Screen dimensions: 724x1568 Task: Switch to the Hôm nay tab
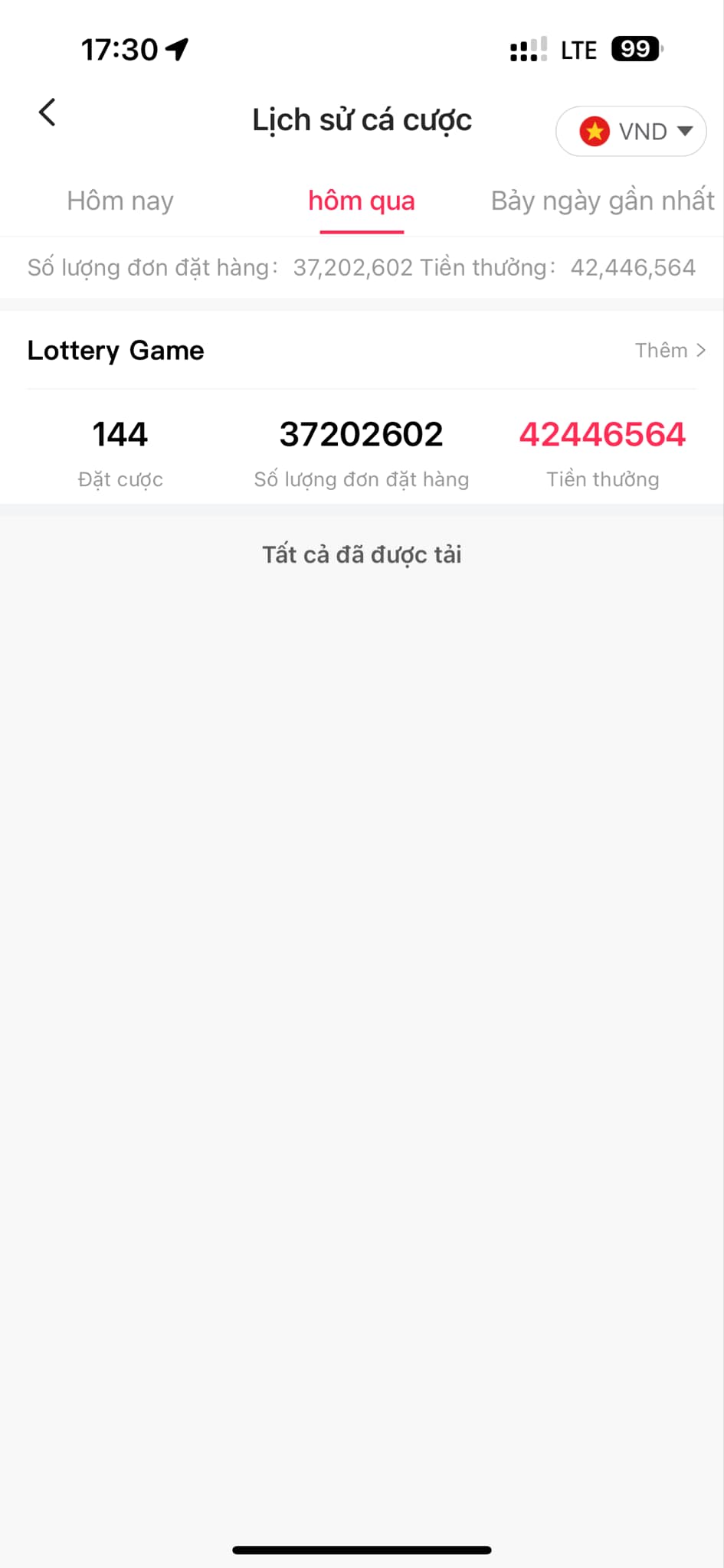[x=120, y=201]
